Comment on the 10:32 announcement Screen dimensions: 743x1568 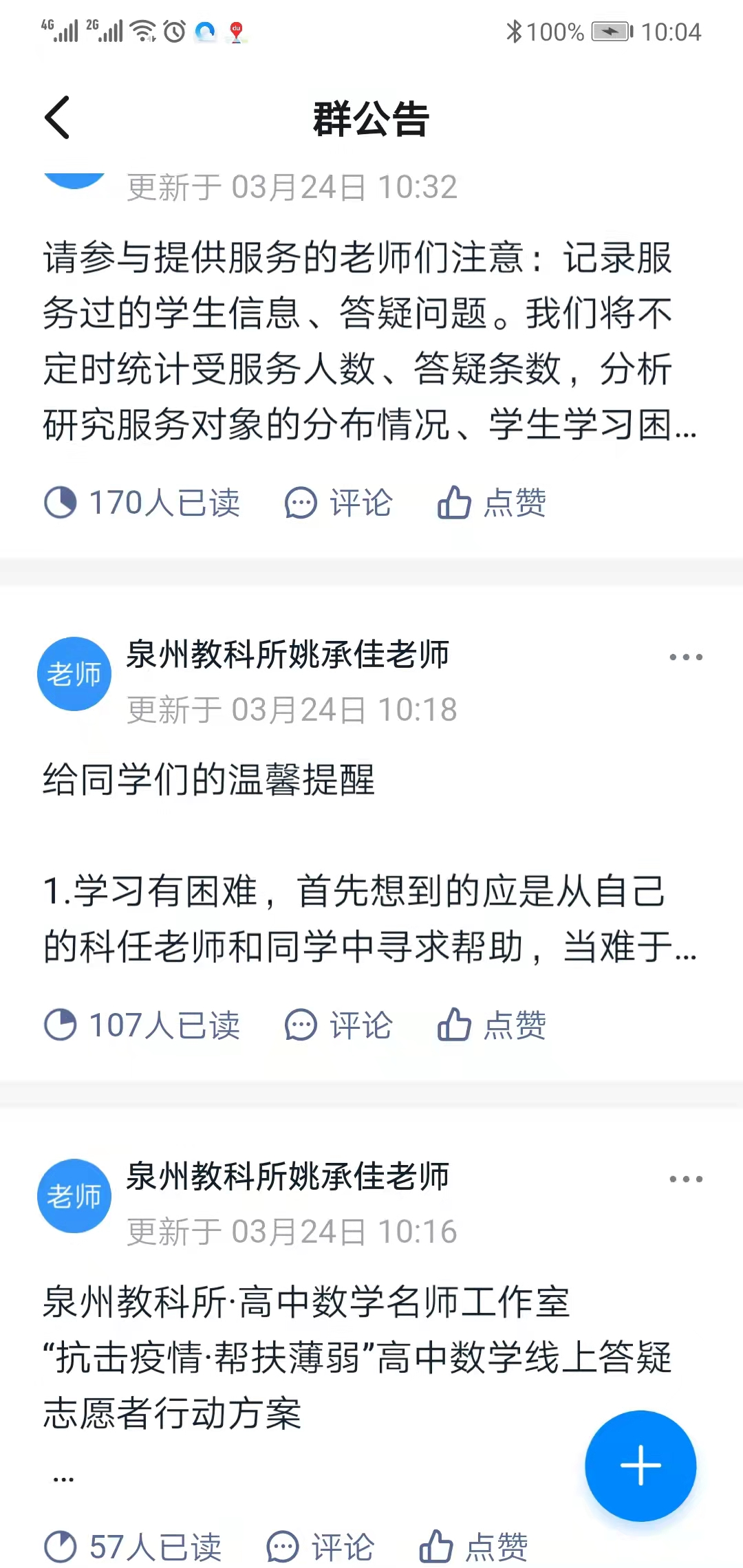[338, 503]
